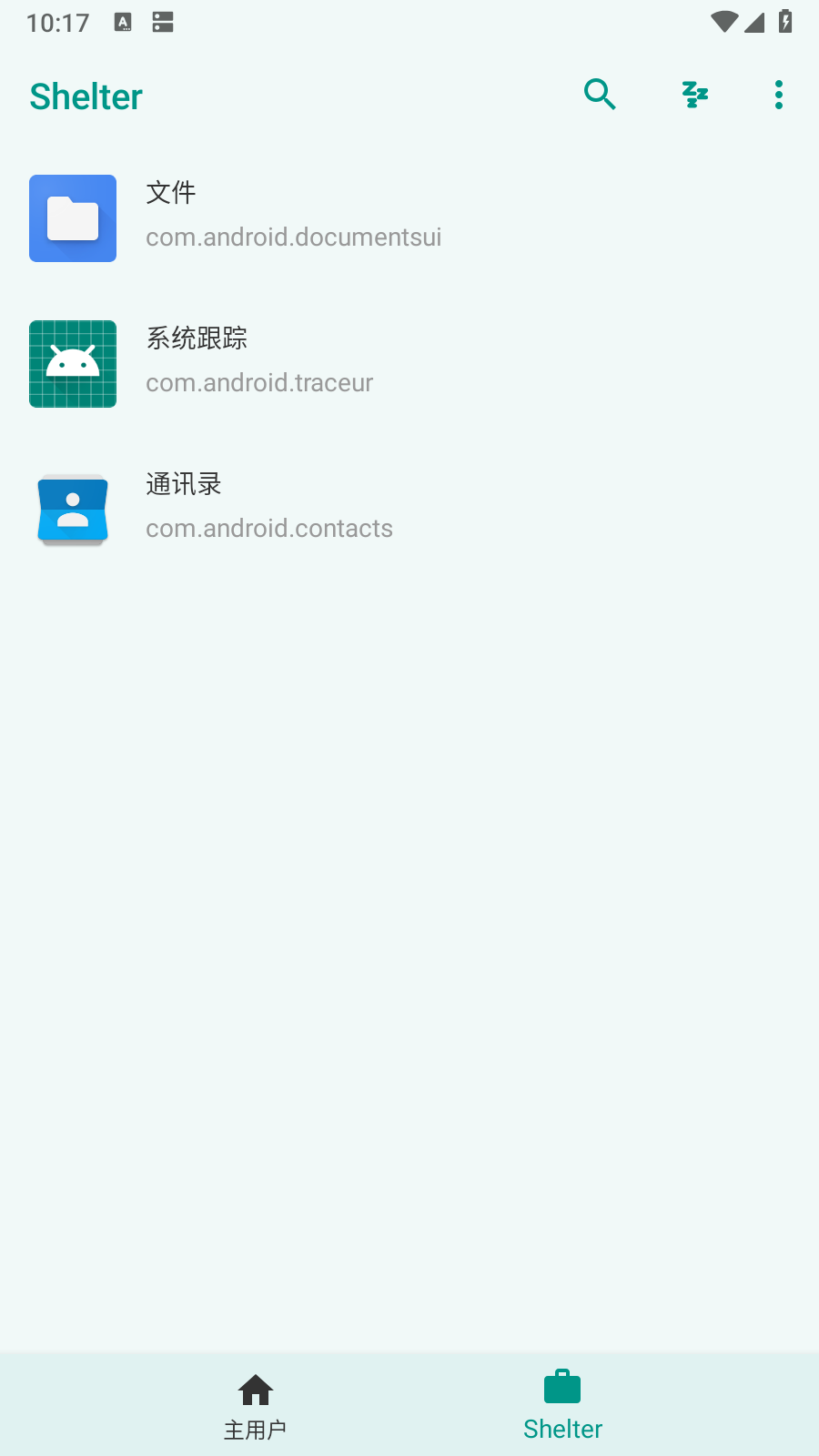Screen dimensions: 819x1456
Task: Switch to the Shelter tab at bottom
Action: pos(562,1405)
